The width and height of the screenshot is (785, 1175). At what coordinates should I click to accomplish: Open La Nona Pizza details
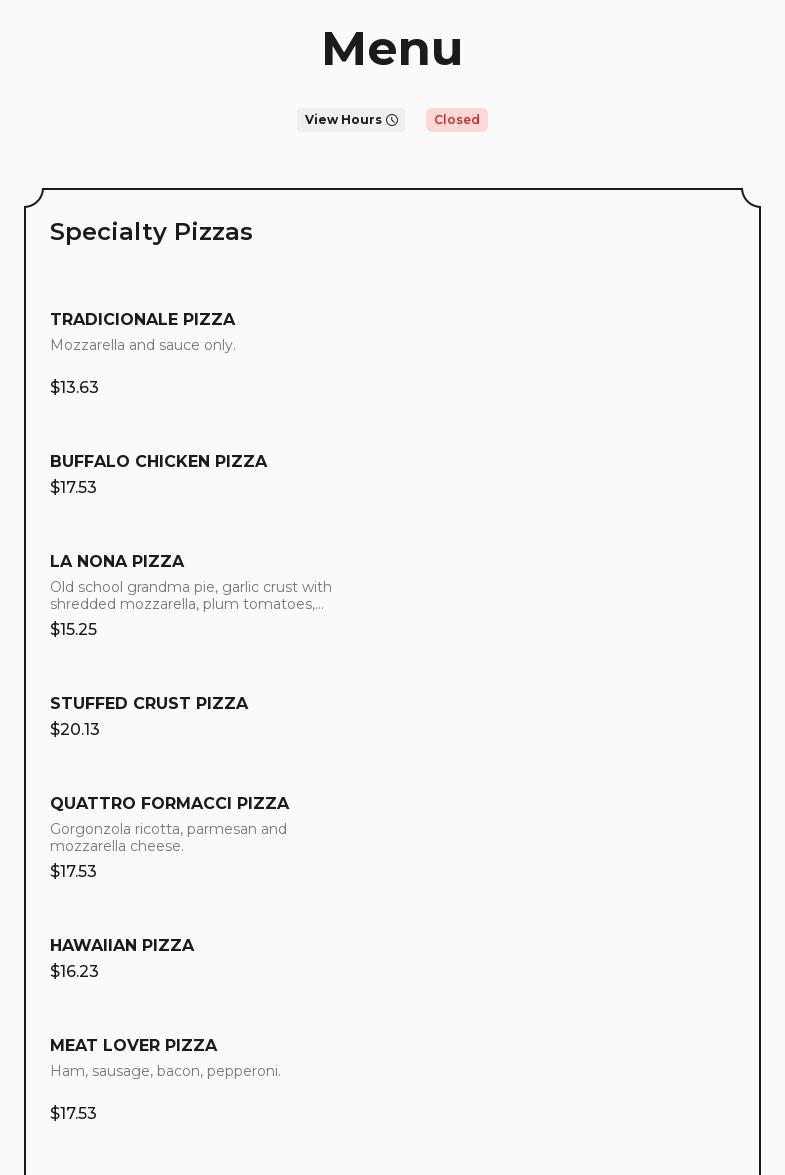coord(117,562)
